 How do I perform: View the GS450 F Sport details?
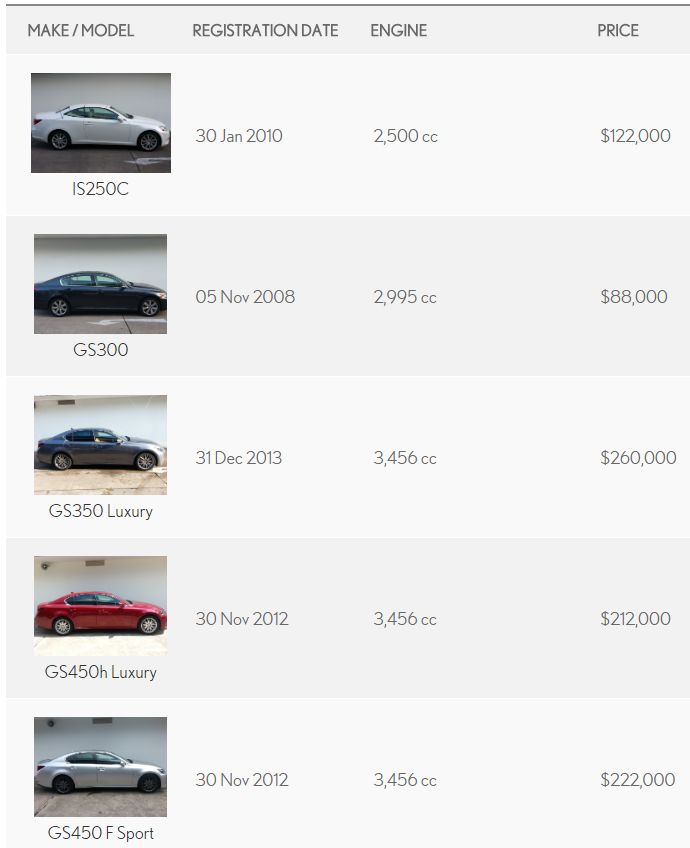[x=100, y=767]
